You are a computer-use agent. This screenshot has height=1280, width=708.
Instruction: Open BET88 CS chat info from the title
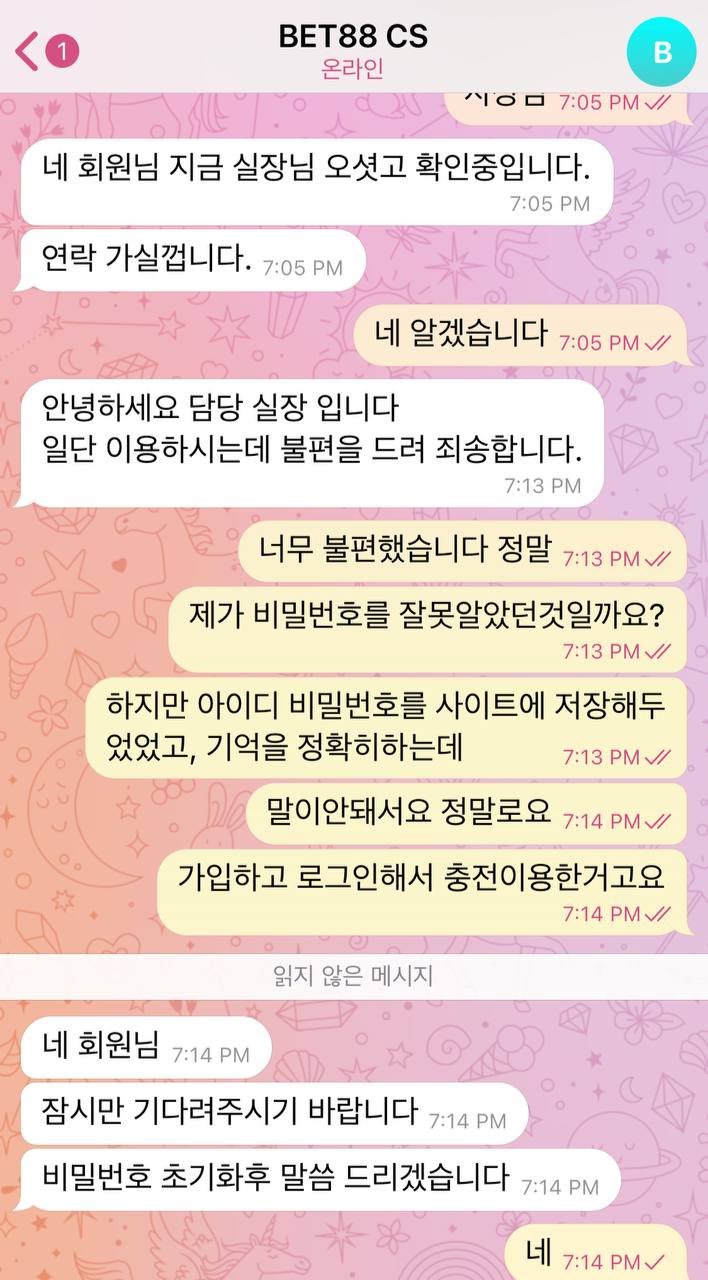353,38
